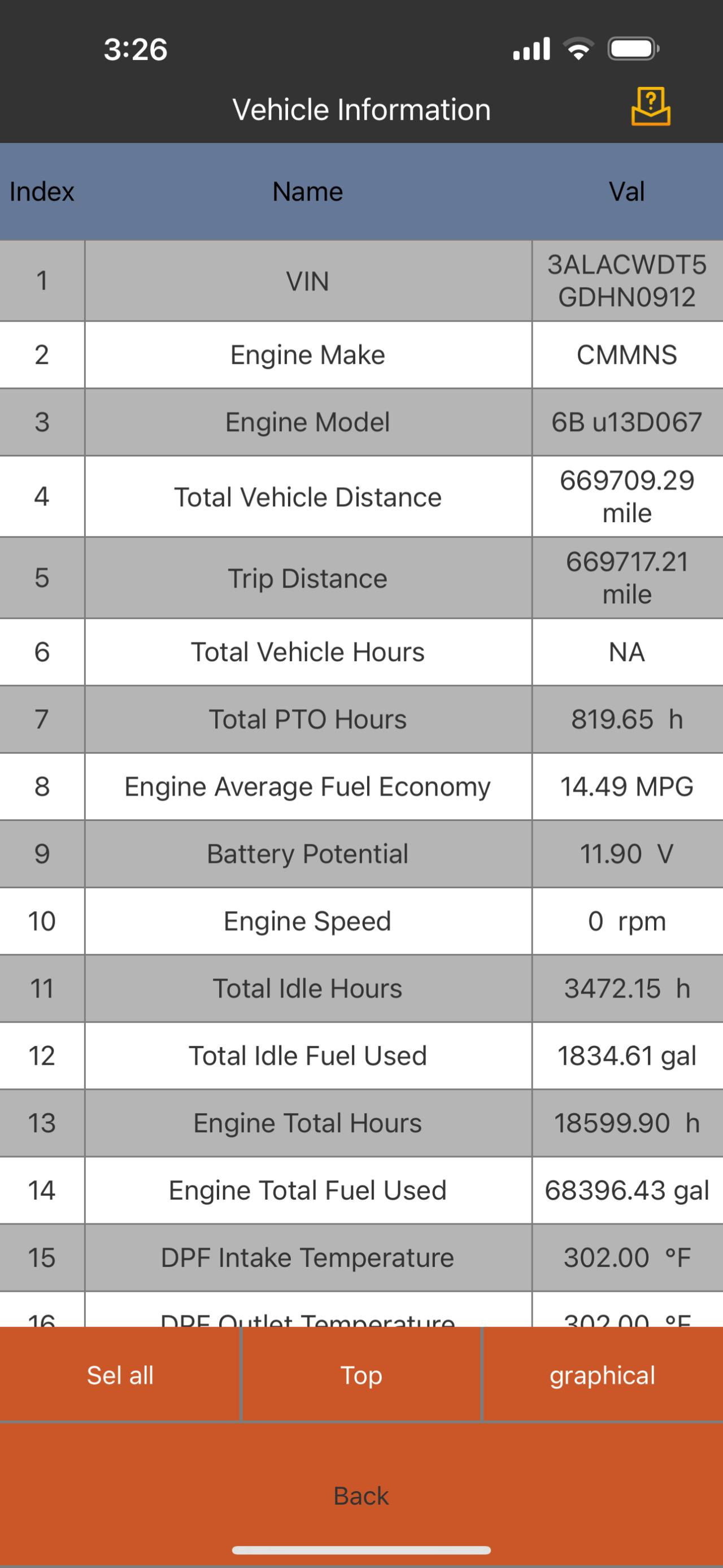Screen dimensions: 723x1568
Task: Jump to Top of the list
Action: click(x=361, y=1375)
